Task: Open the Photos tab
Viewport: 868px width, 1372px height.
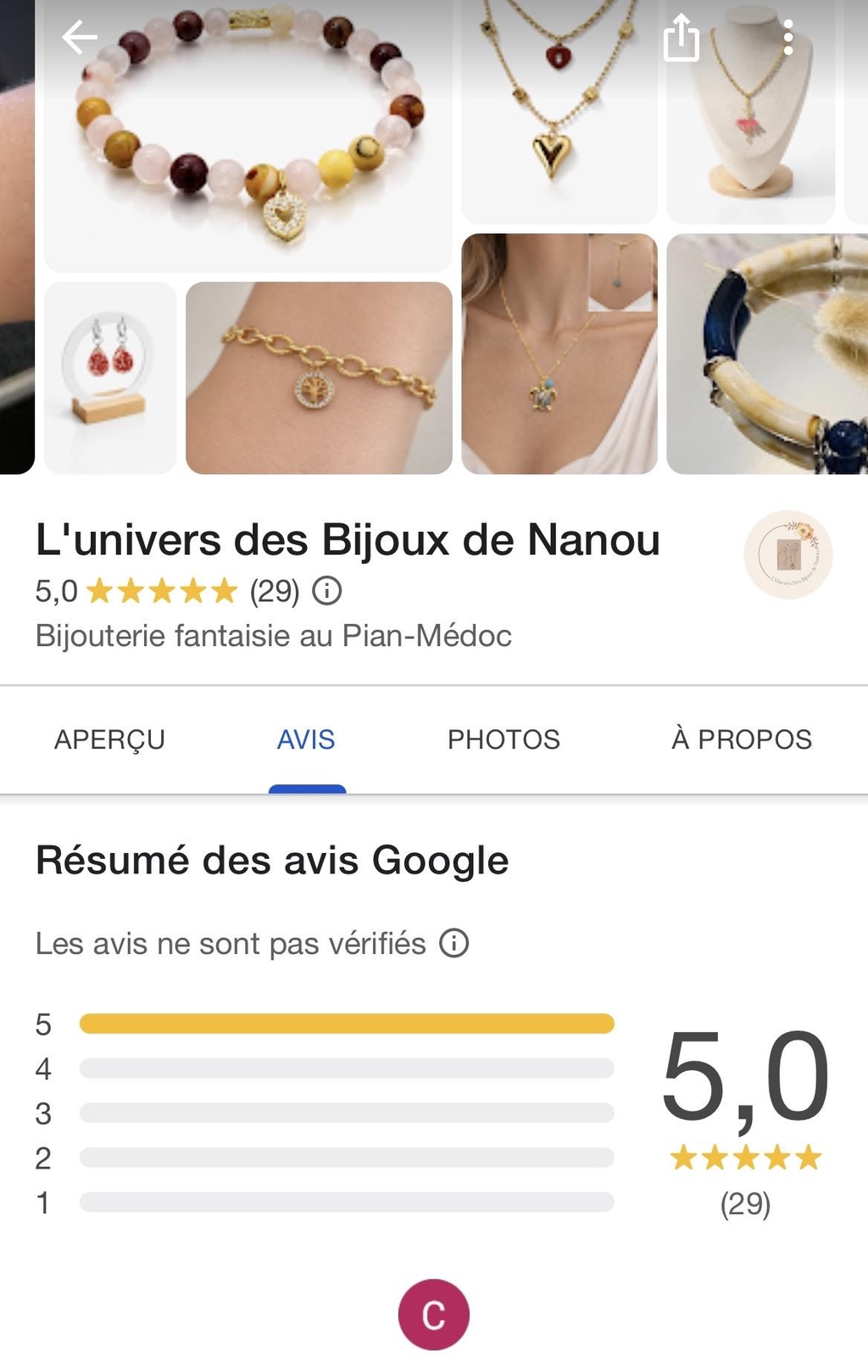Action: click(504, 739)
